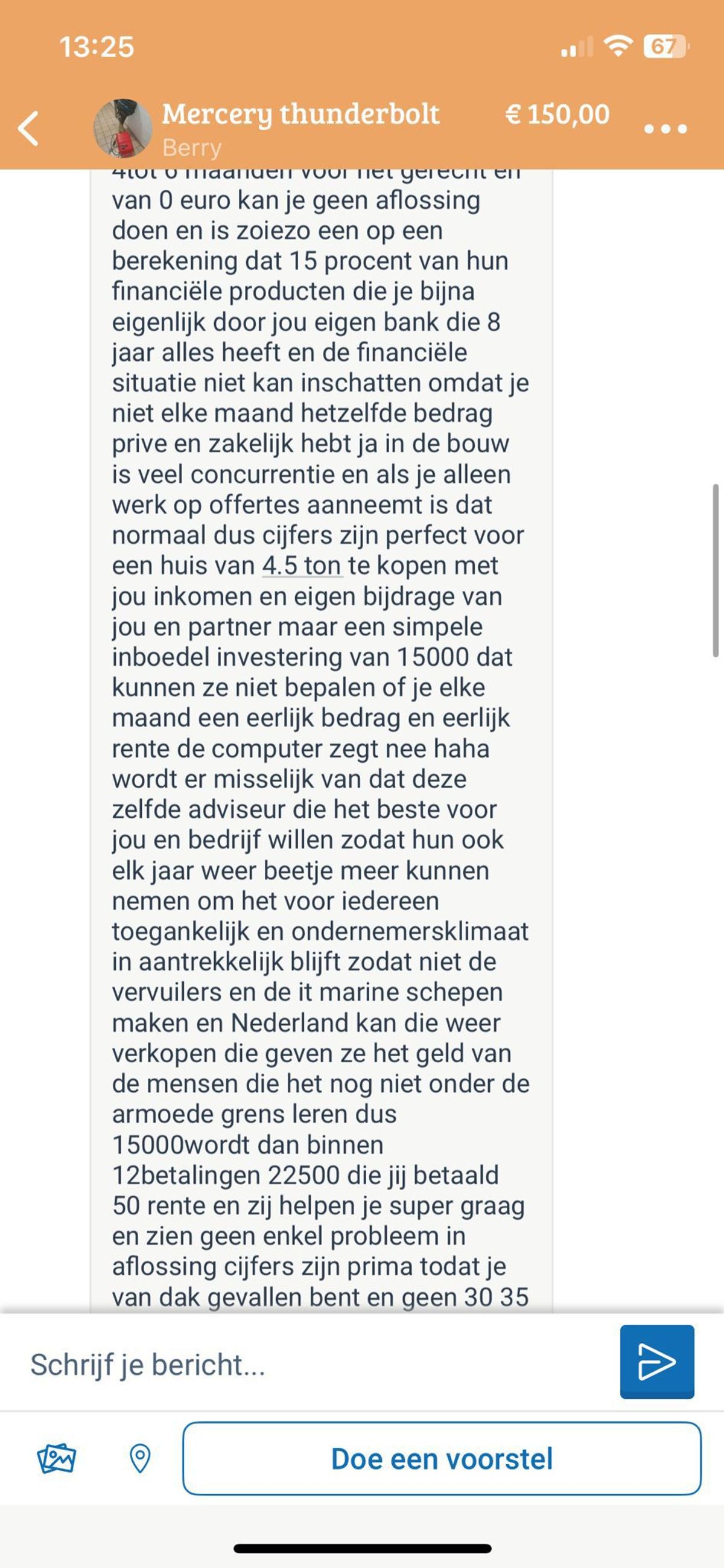This screenshot has width=724, height=1568.
Task: Open the Mercery thunderbolt listing
Action: (300, 115)
